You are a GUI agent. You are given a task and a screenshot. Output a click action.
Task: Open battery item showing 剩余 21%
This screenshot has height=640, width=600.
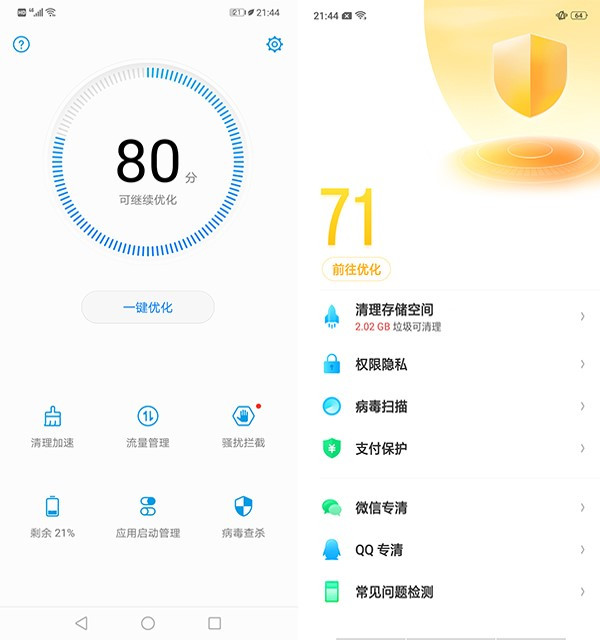click(x=53, y=516)
